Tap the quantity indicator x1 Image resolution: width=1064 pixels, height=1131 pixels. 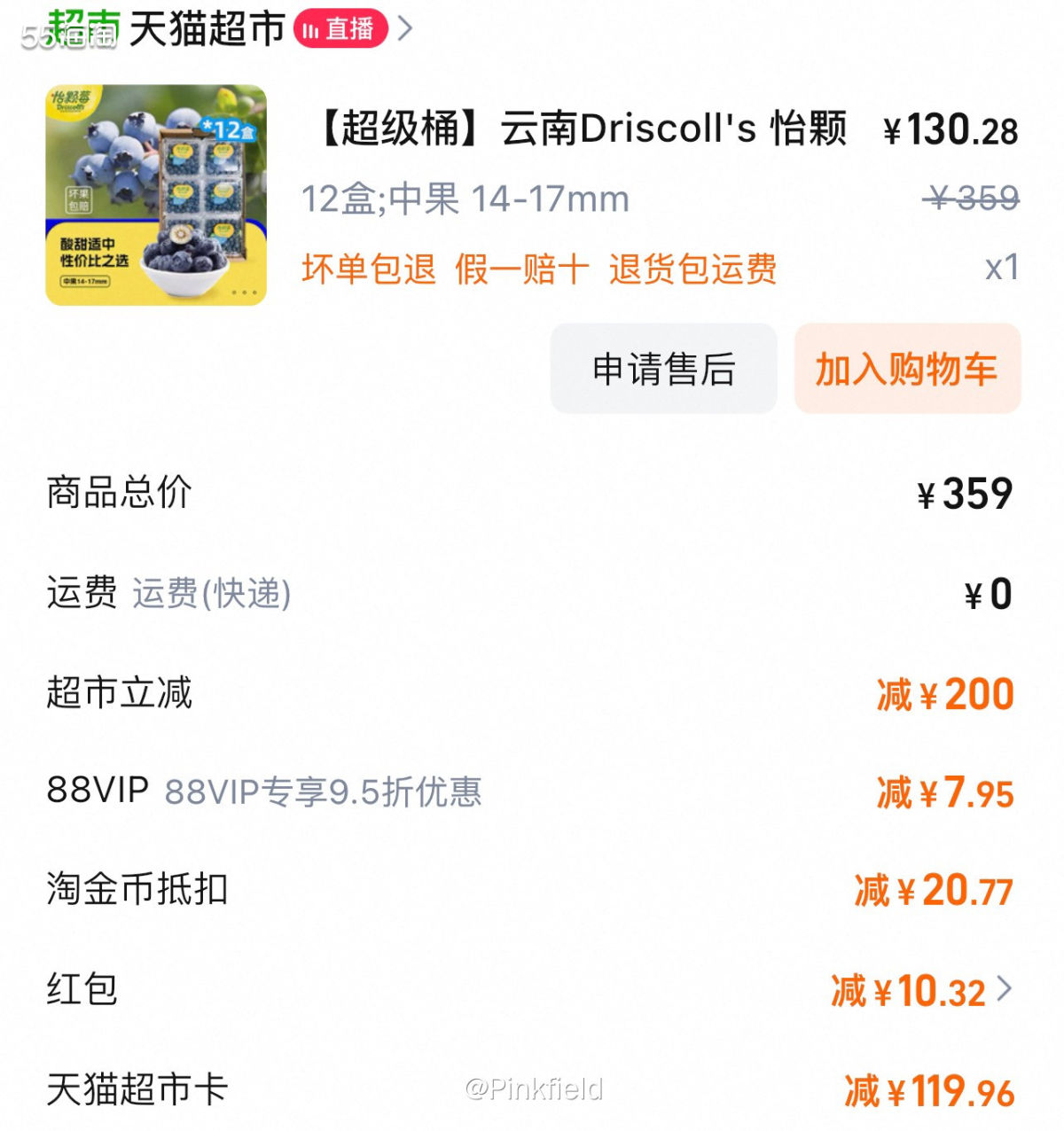coord(1003,270)
